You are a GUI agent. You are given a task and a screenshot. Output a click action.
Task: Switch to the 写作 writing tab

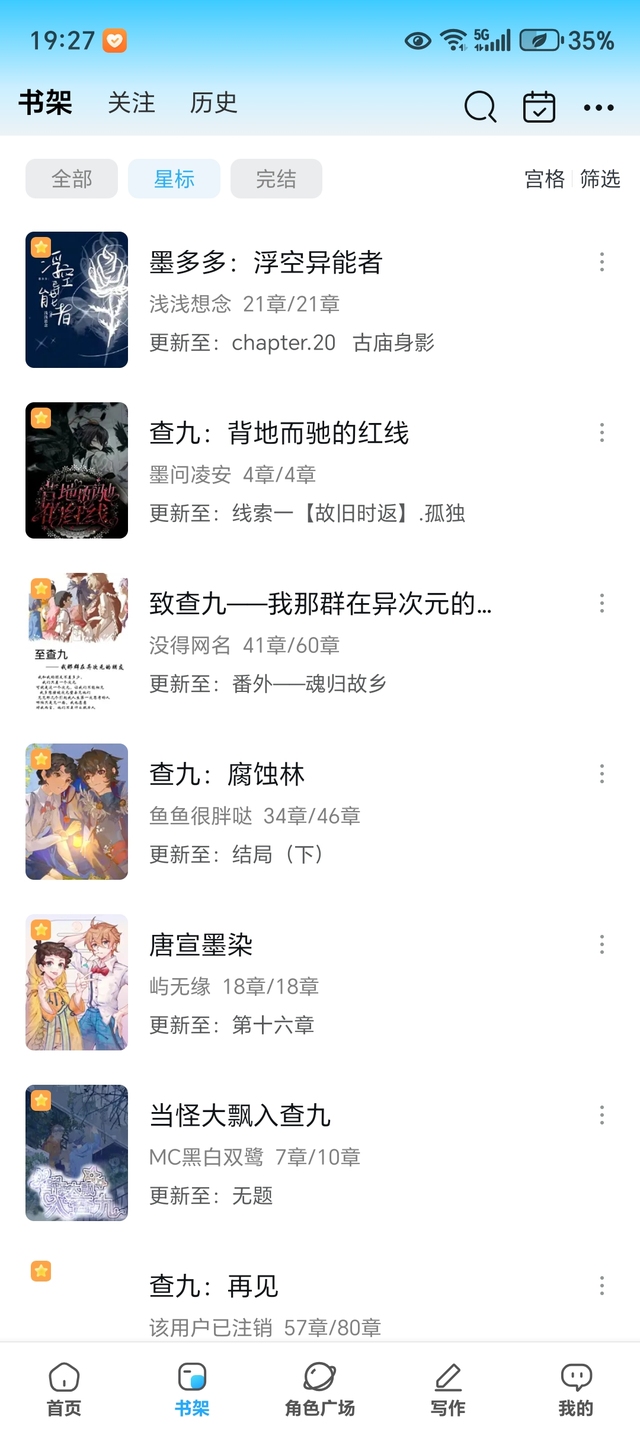point(448,1389)
